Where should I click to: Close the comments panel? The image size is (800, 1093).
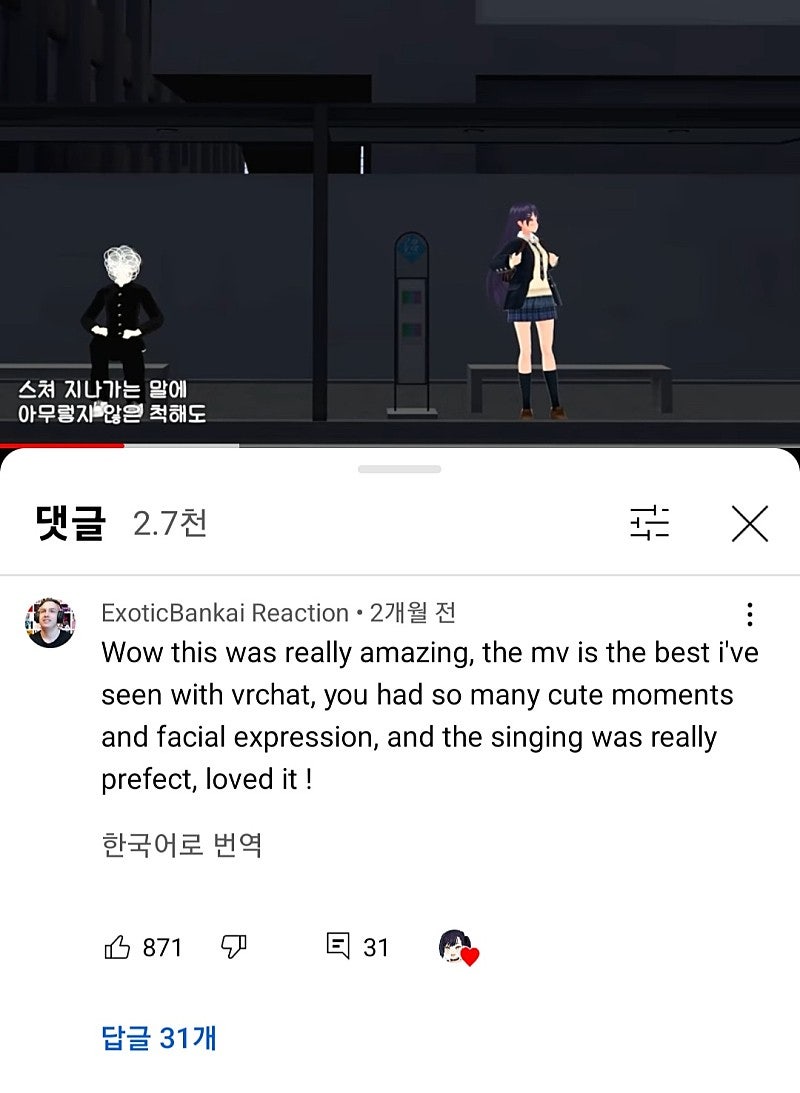pyautogui.click(x=749, y=523)
